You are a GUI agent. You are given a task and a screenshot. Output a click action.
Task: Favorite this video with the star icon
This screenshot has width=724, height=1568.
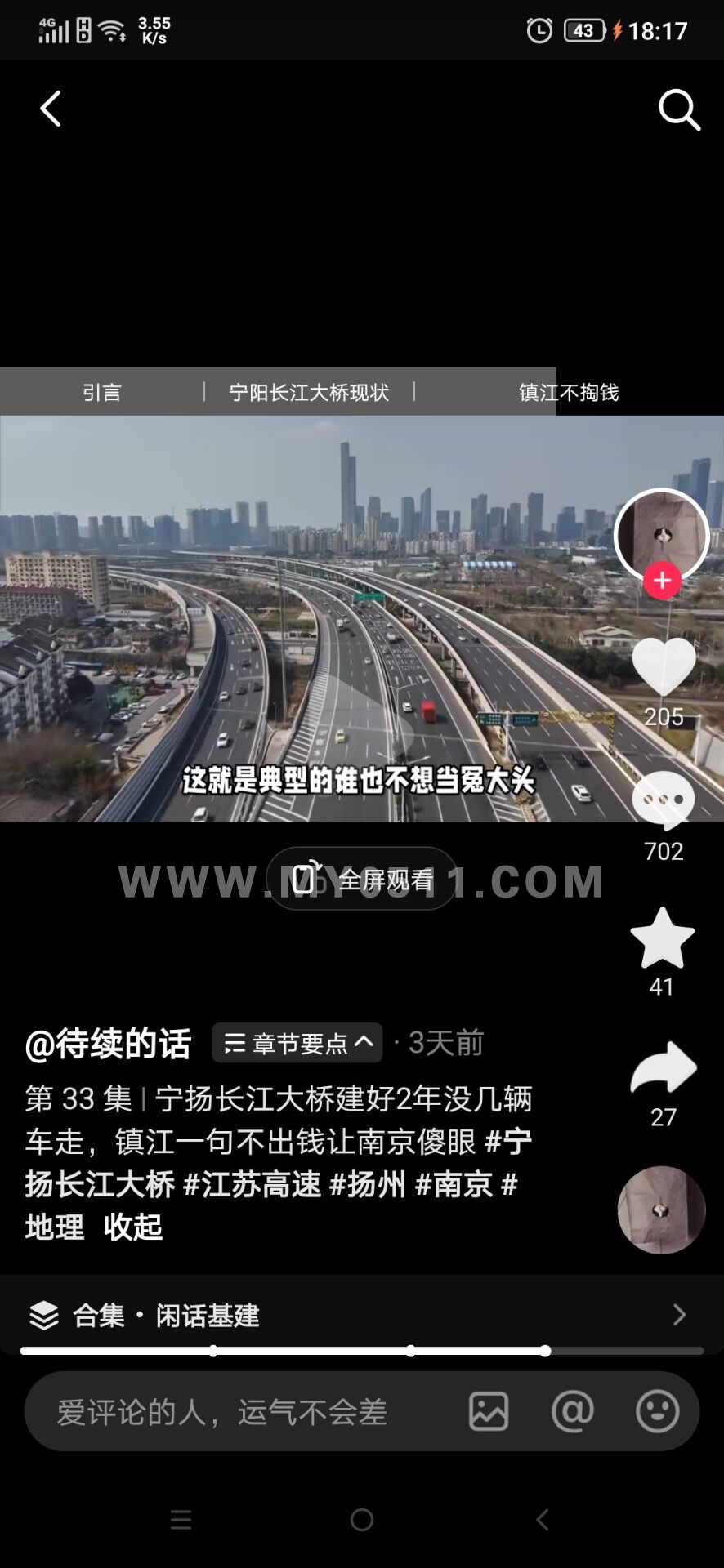pos(662,938)
